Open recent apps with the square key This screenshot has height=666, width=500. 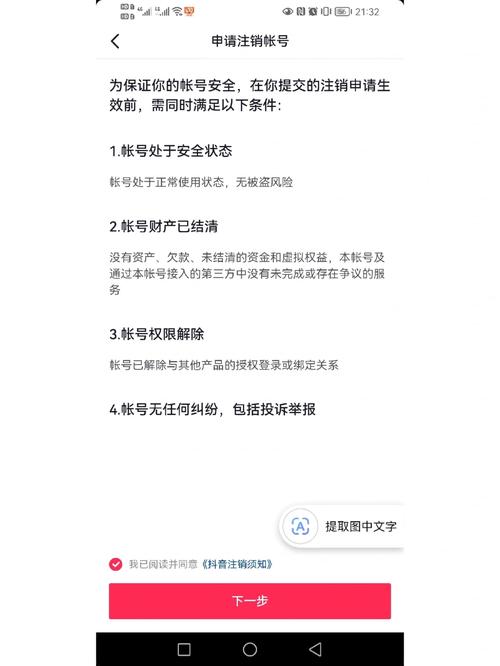tap(184, 649)
